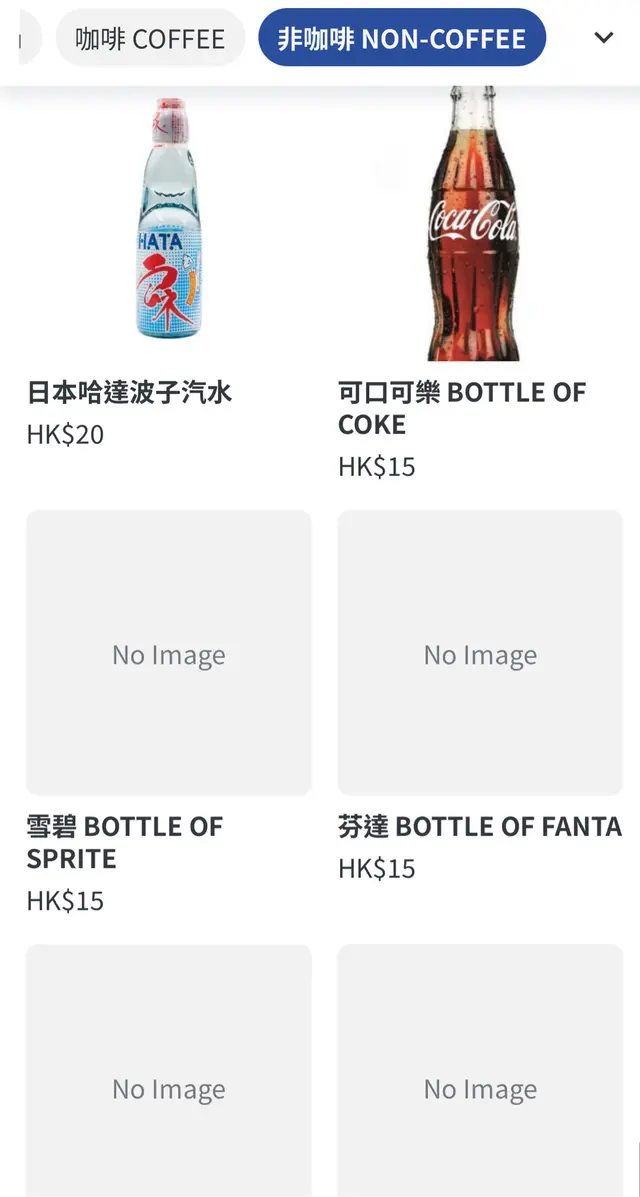Switch to the 咖啡 COFFEE category
The image size is (640, 1197).
click(150, 39)
